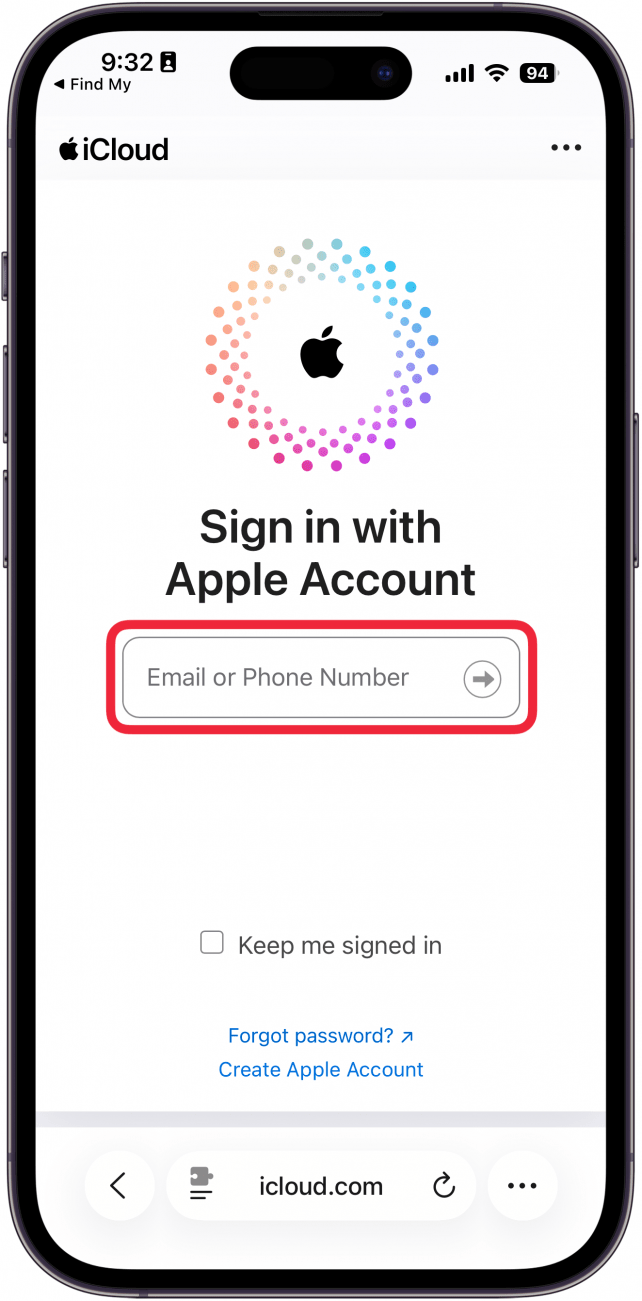The width and height of the screenshot is (642, 1301).
Task: Go back using Safari's back arrow
Action: (119, 1186)
